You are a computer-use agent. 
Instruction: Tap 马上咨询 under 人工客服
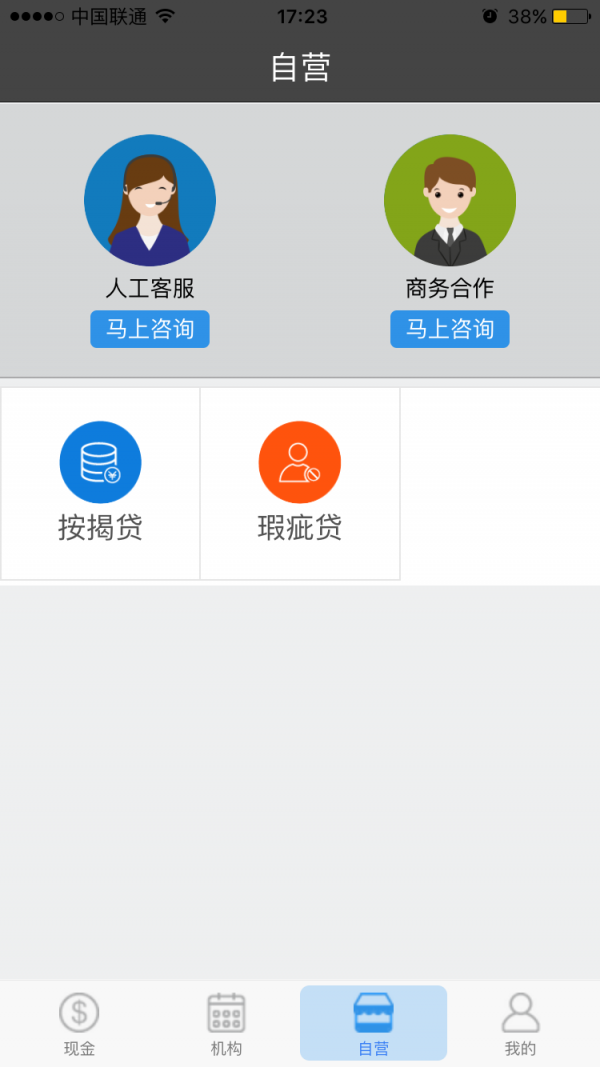(x=150, y=329)
